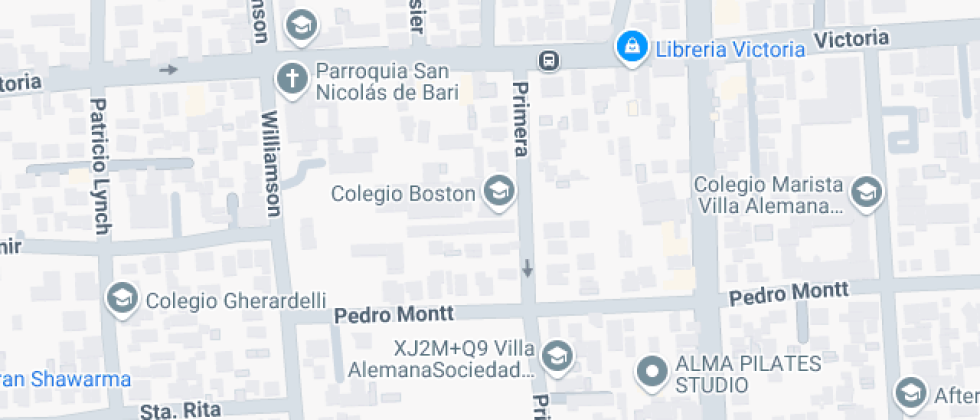
Task: Open Libreria Victoria shop marker
Action: 630,46
